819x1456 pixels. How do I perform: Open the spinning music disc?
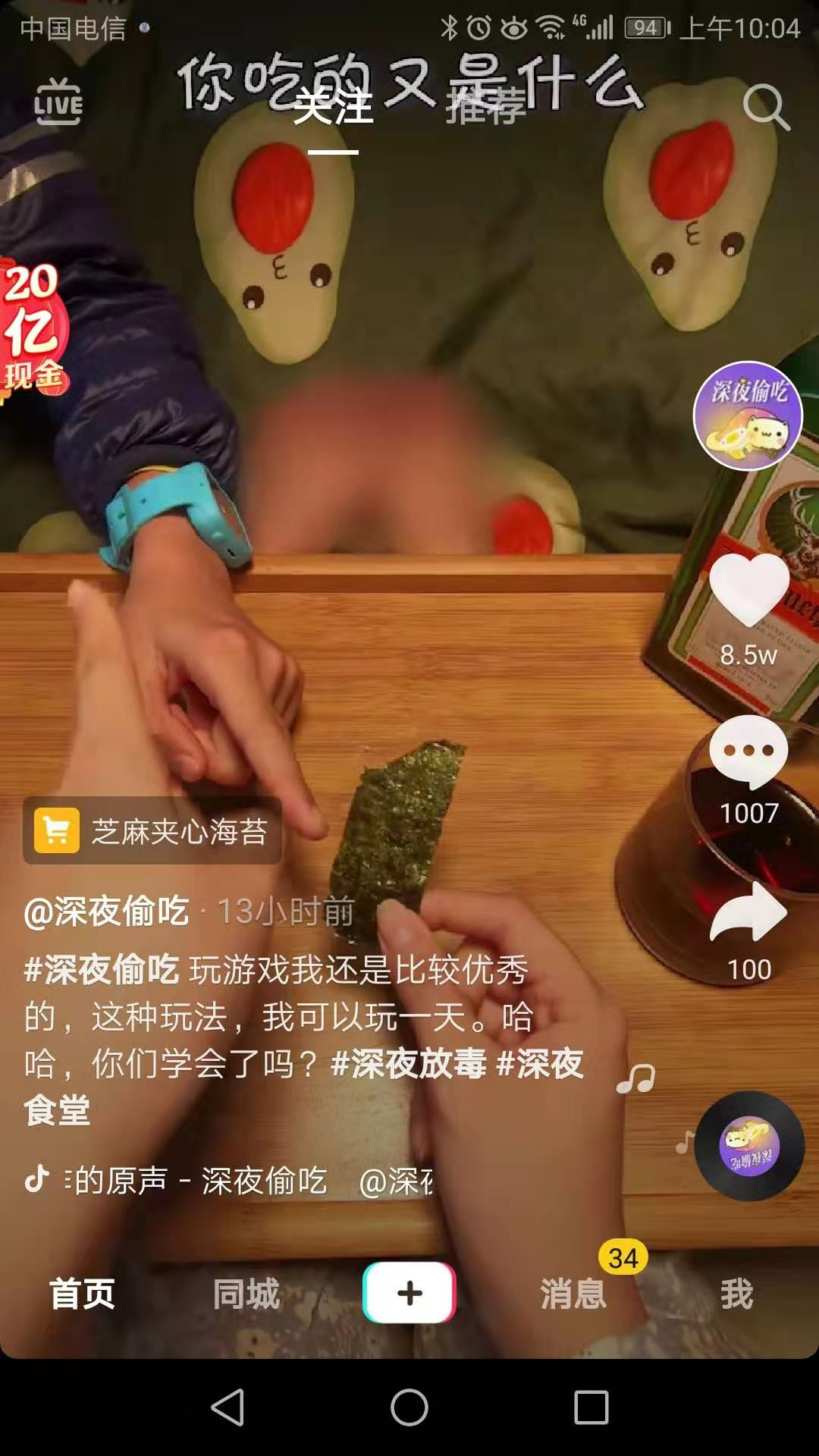point(749,1146)
